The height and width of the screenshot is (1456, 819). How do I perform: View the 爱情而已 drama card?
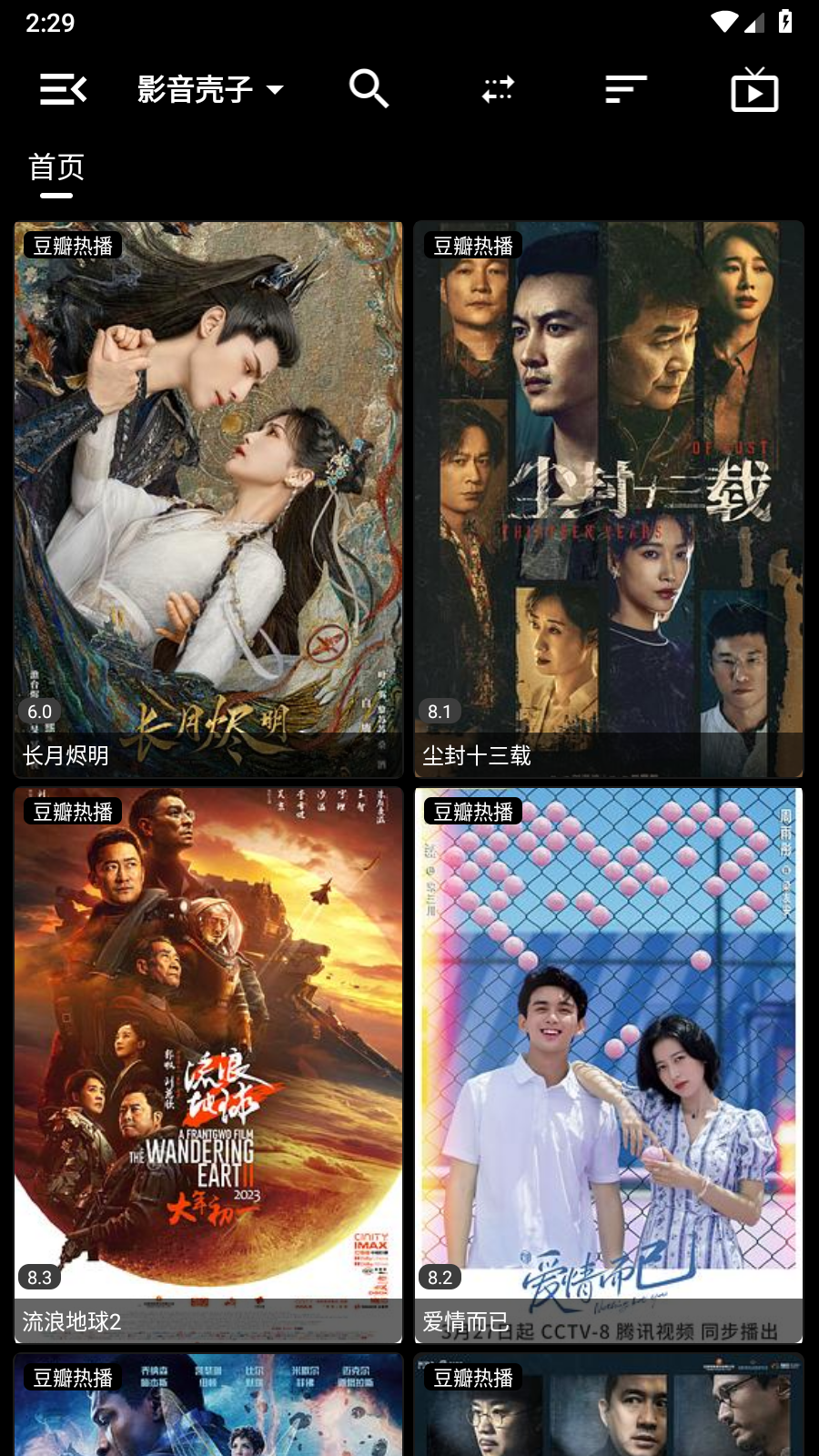click(x=609, y=1065)
